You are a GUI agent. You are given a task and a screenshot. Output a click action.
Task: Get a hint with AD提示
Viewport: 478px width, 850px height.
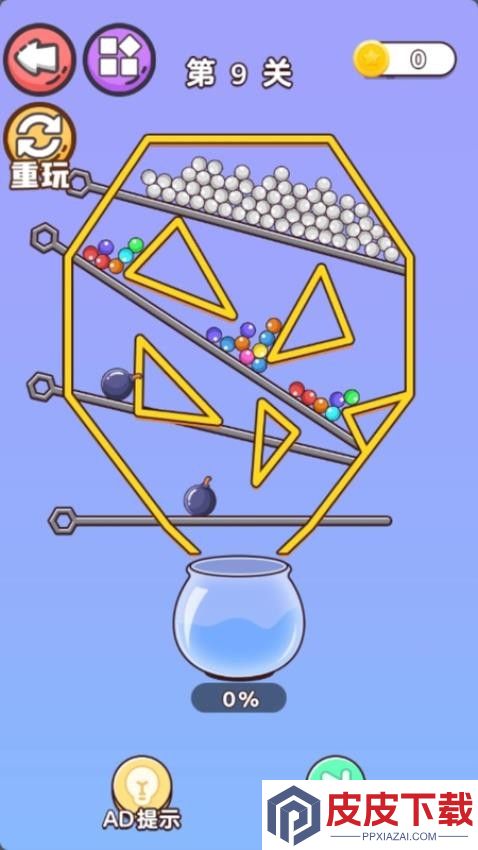pos(141,794)
